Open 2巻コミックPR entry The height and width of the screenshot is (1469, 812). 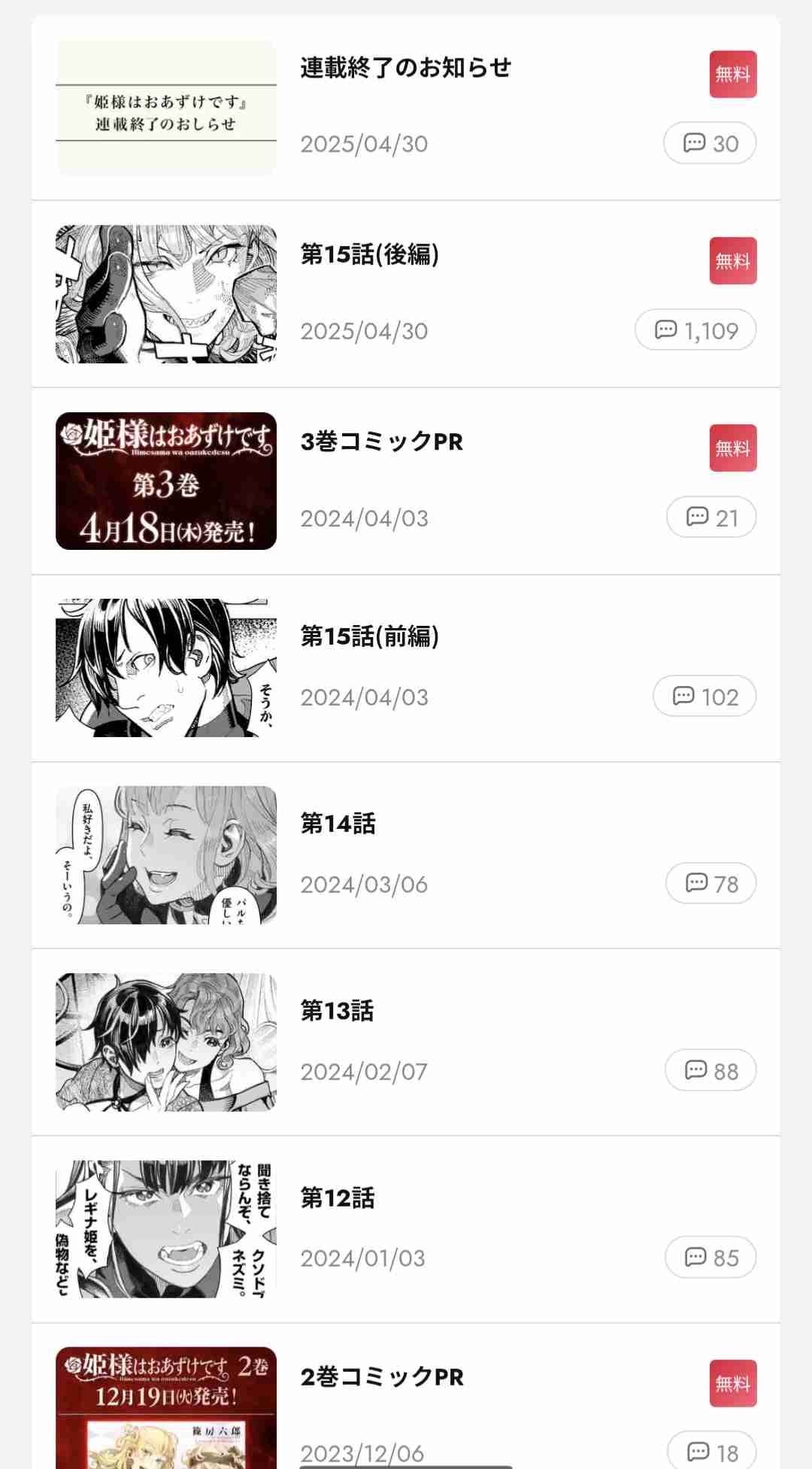pyautogui.click(x=382, y=1377)
